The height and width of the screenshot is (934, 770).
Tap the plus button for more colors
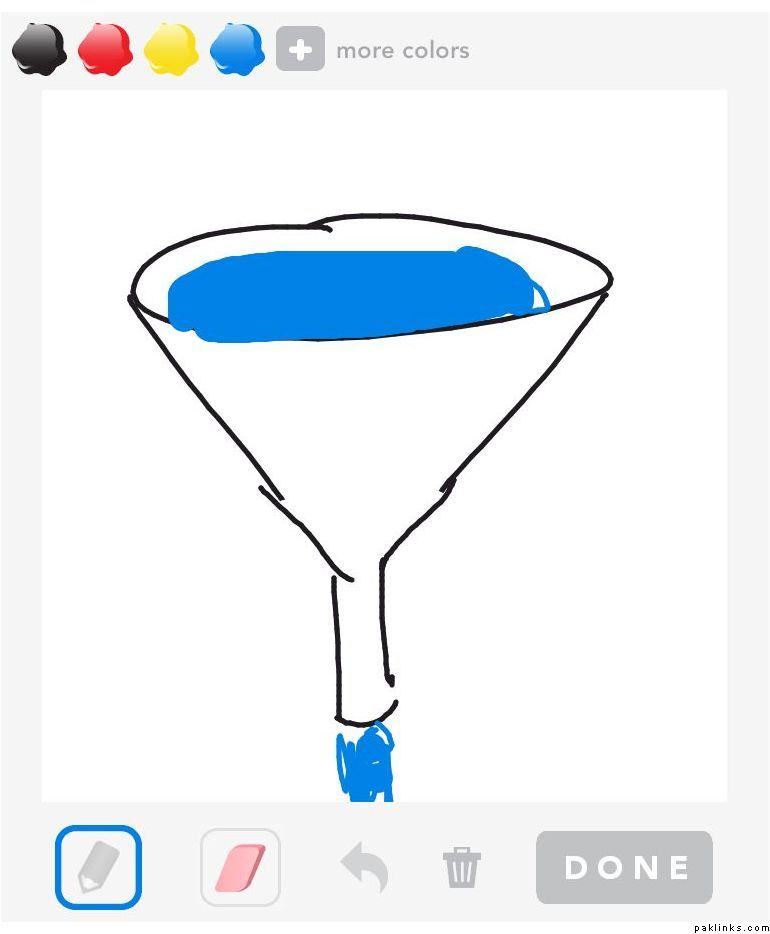pyautogui.click(x=300, y=49)
